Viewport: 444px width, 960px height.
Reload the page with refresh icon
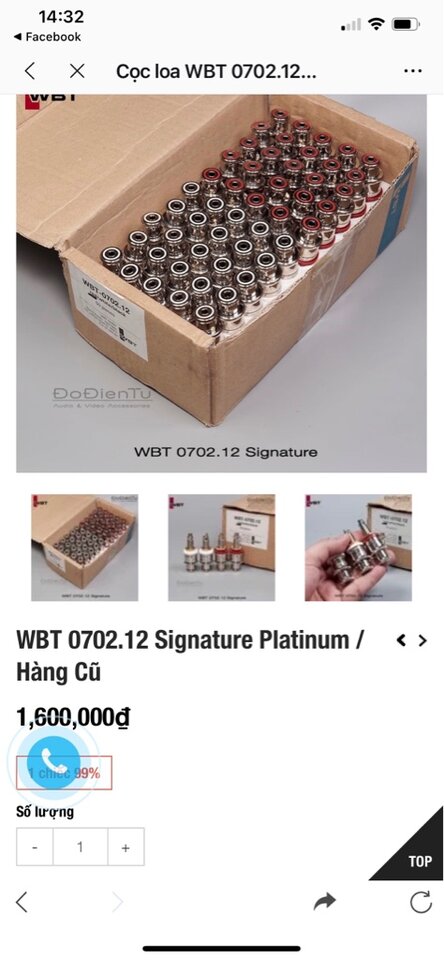click(421, 902)
